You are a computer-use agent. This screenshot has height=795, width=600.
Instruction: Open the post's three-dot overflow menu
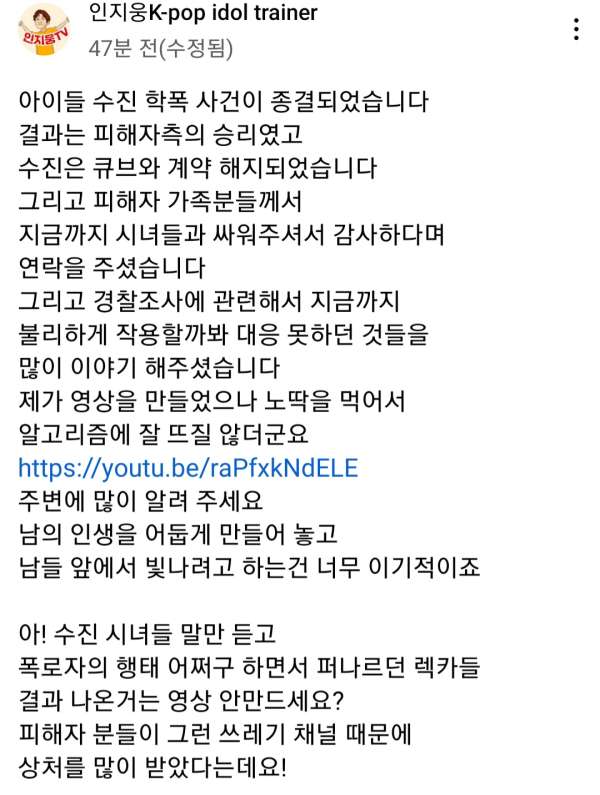point(577,29)
